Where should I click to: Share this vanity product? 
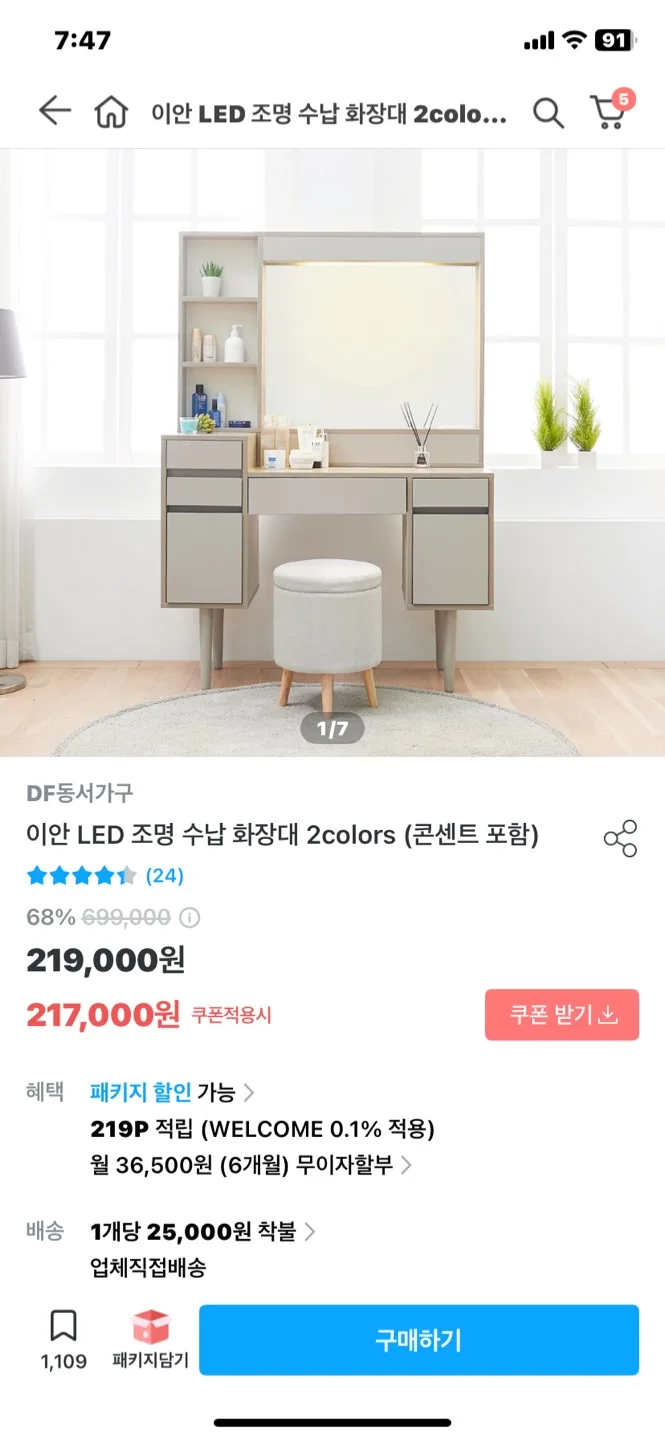620,838
